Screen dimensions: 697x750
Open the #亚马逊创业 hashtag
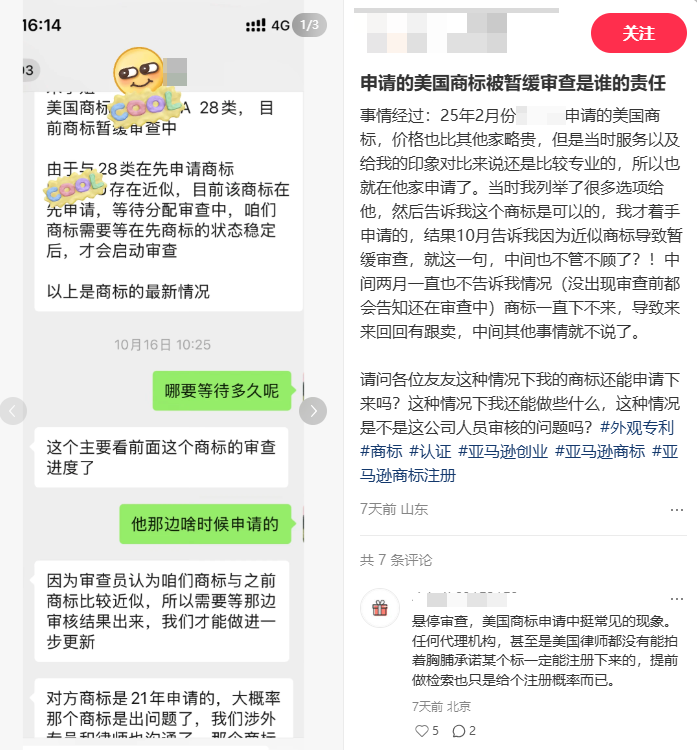505,451
